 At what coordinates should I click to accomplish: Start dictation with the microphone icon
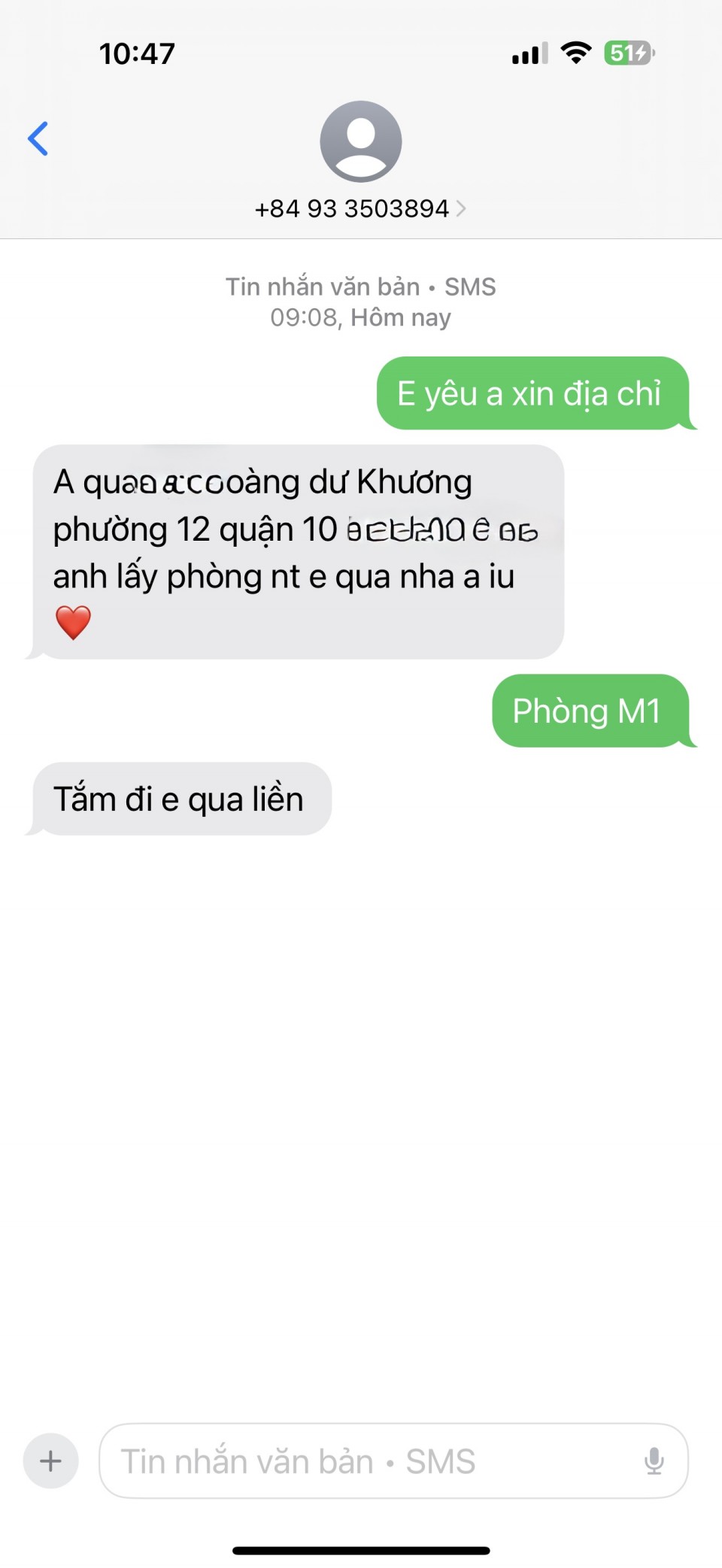click(654, 1460)
